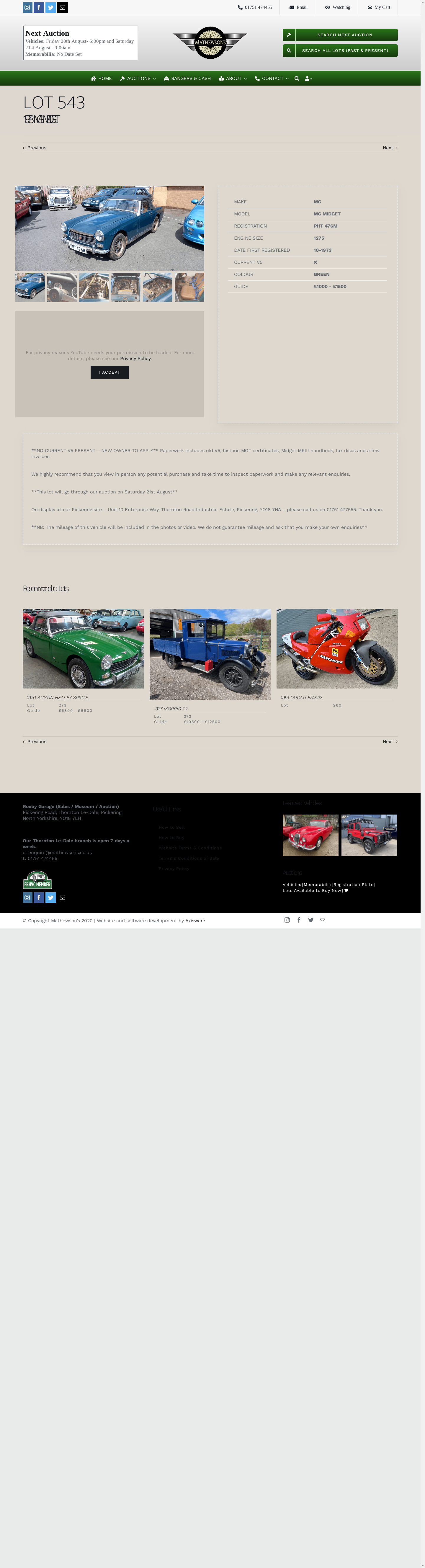Open My Cart
Screen dimensions: 425x1568
click(x=378, y=7)
